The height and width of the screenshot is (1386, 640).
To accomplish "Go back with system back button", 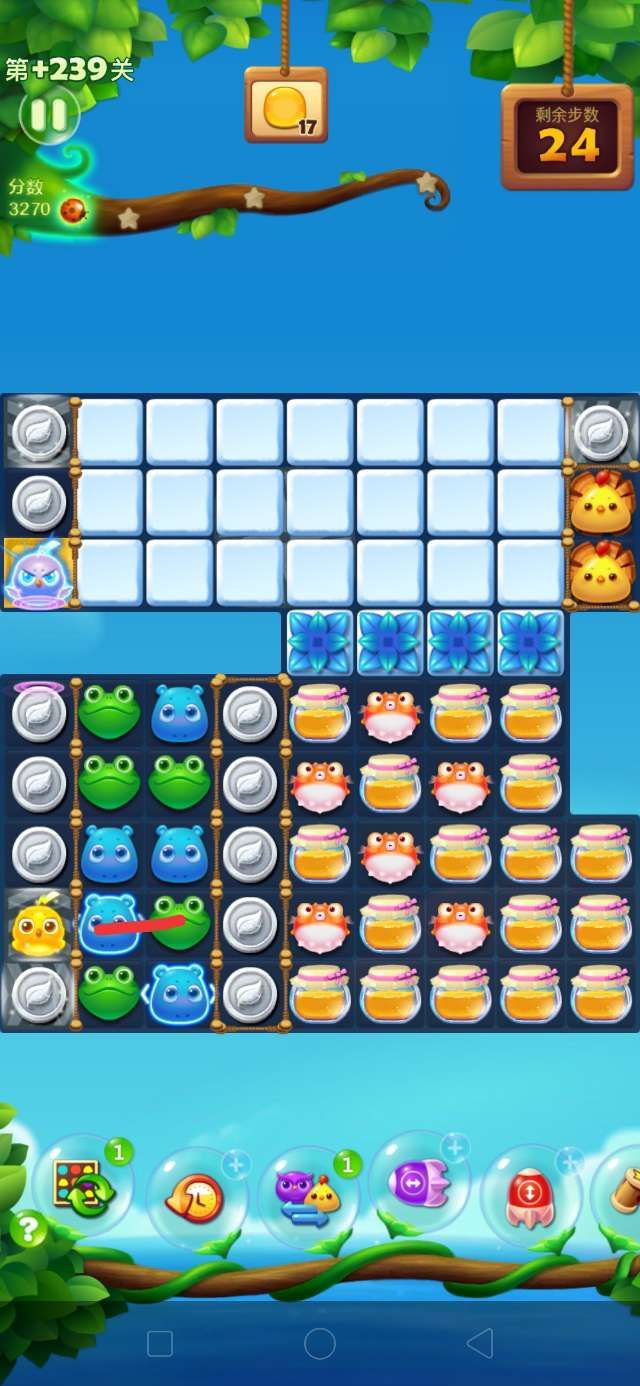I will click(x=480, y=1343).
